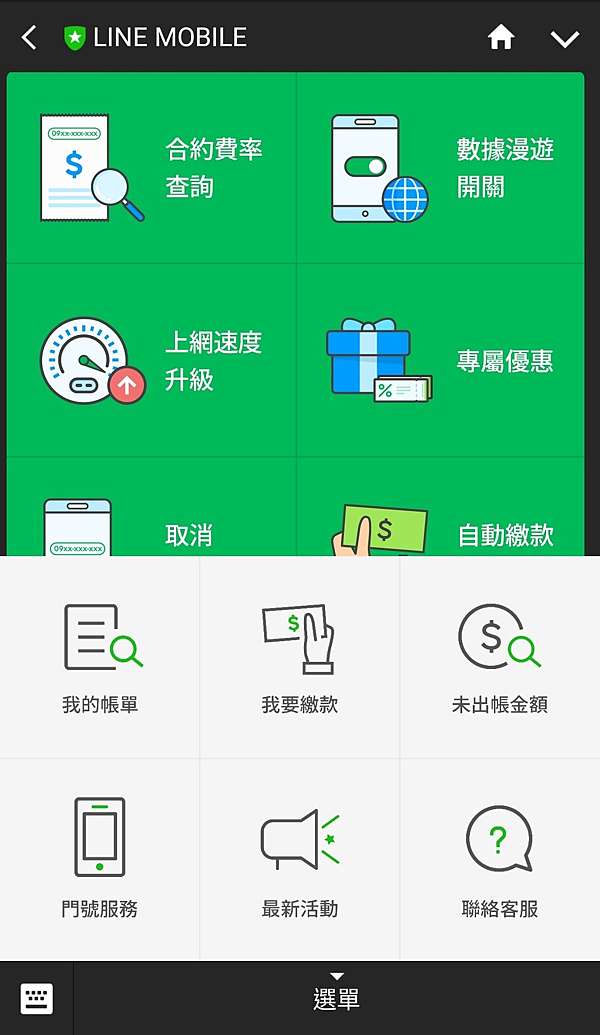This screenshot has width=600, height=1035.
Task: Select 我要繳款 menu item
Action: coord(300,657)
